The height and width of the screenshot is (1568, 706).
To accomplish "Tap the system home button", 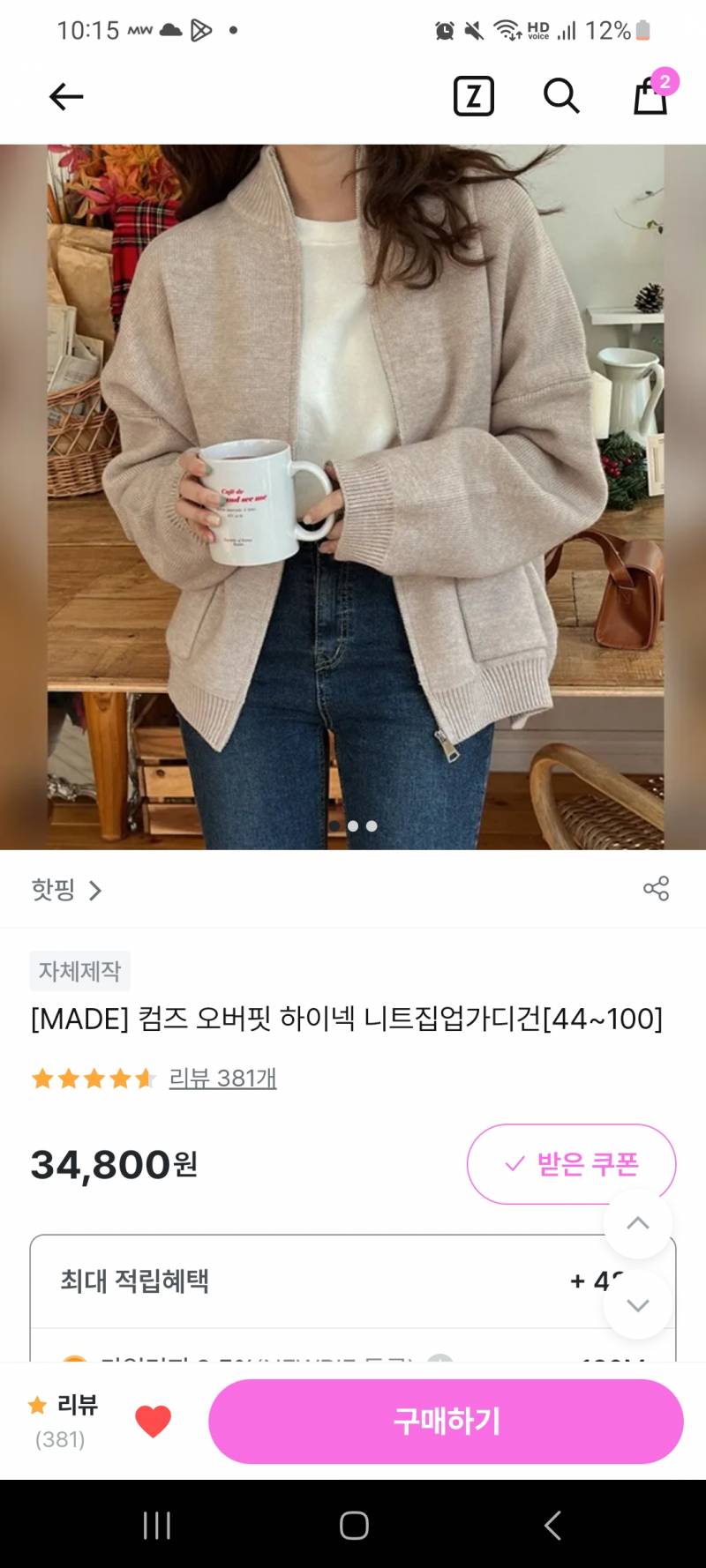I will coord(354,1526).
